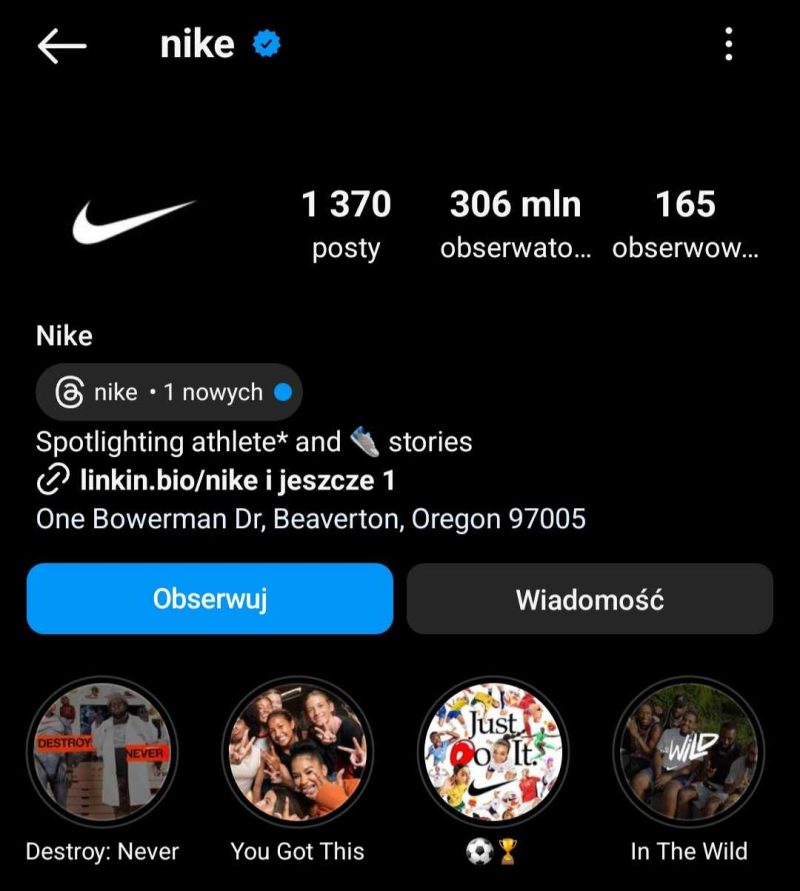Follow Nike with the Obserwuj button

210,599
